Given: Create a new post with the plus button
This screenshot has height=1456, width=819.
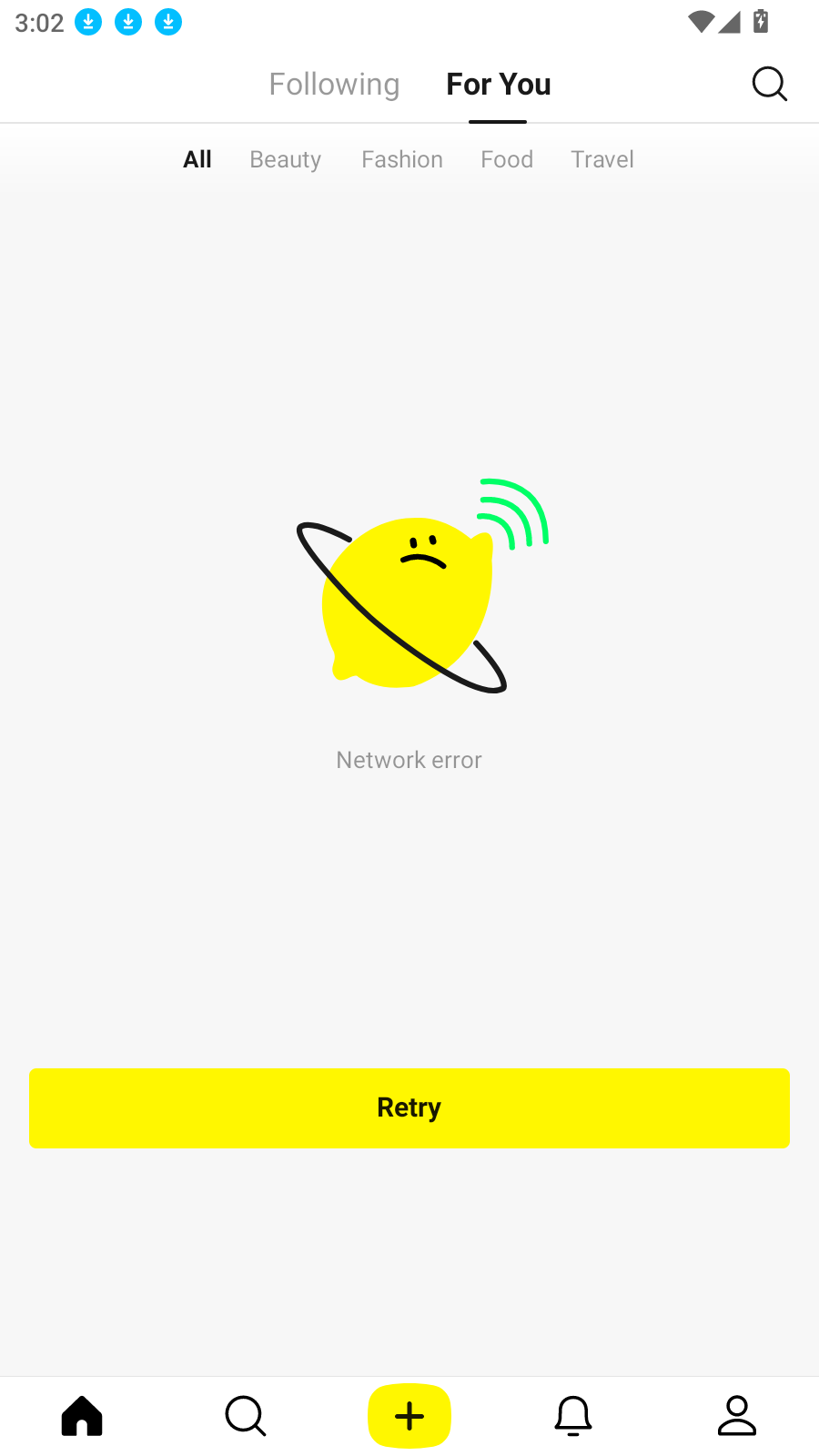Looking at the screenshot, I should pyautogui.click(x=409, y=1416).
